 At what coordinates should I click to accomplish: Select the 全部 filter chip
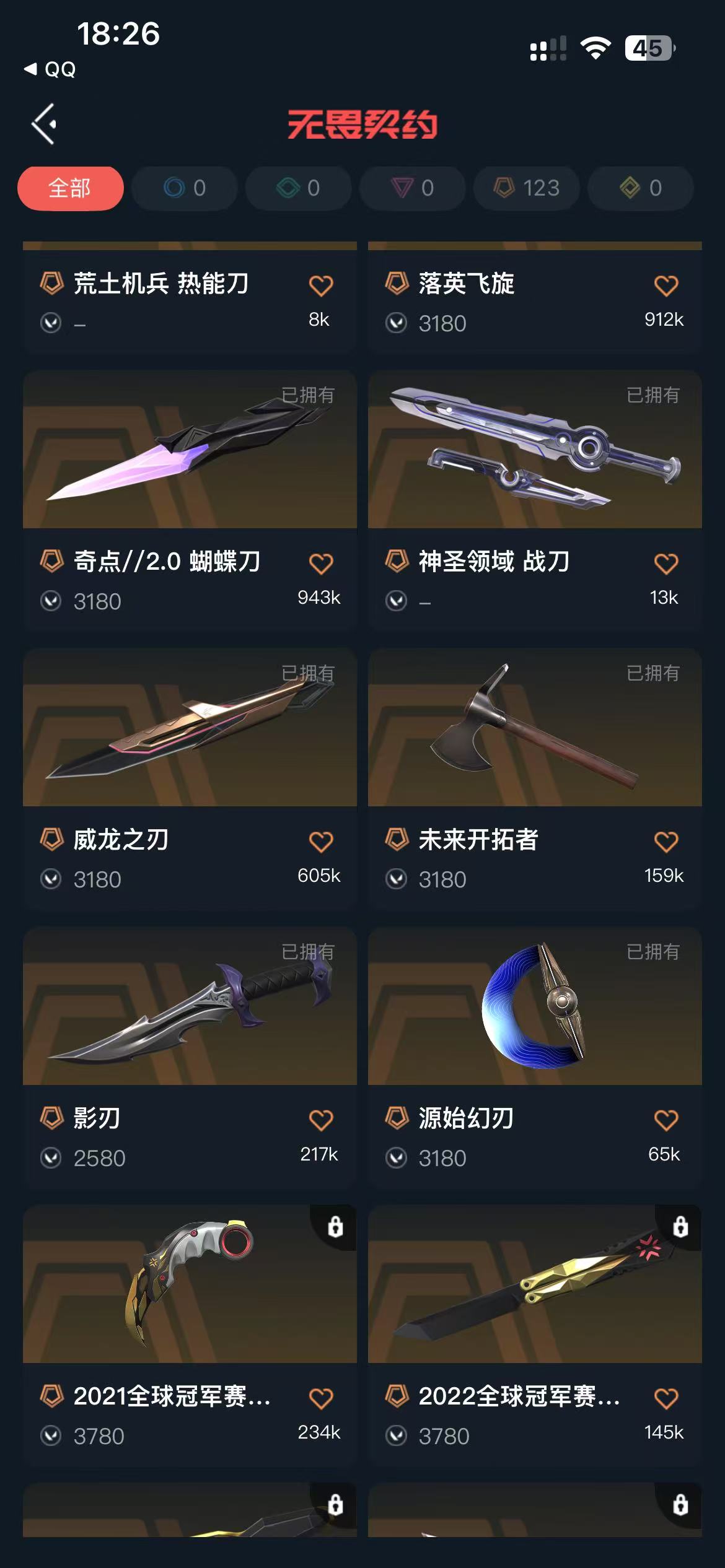click(x=70, y=188)
